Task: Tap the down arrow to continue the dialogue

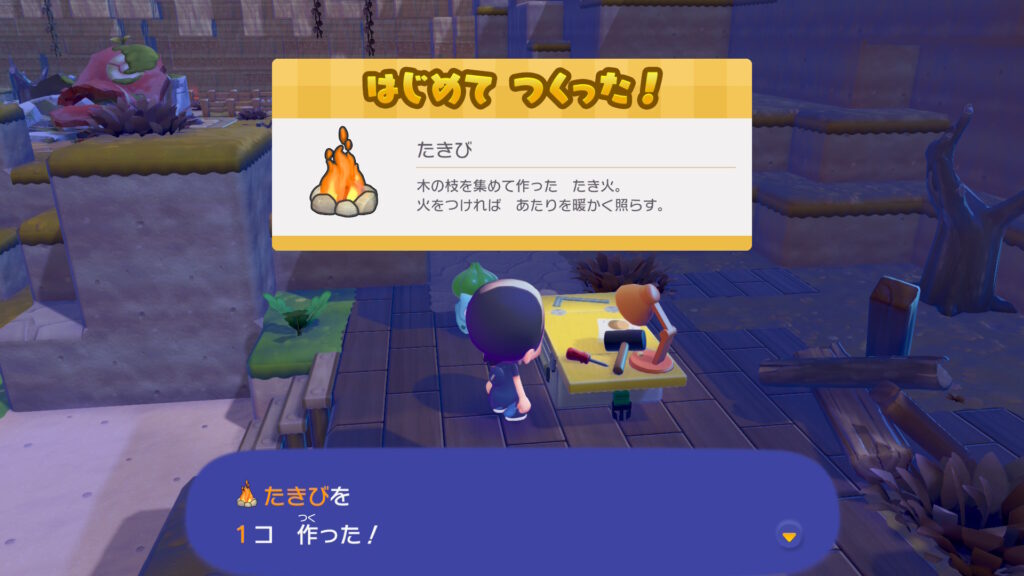Action: click(x=789, y=537)
